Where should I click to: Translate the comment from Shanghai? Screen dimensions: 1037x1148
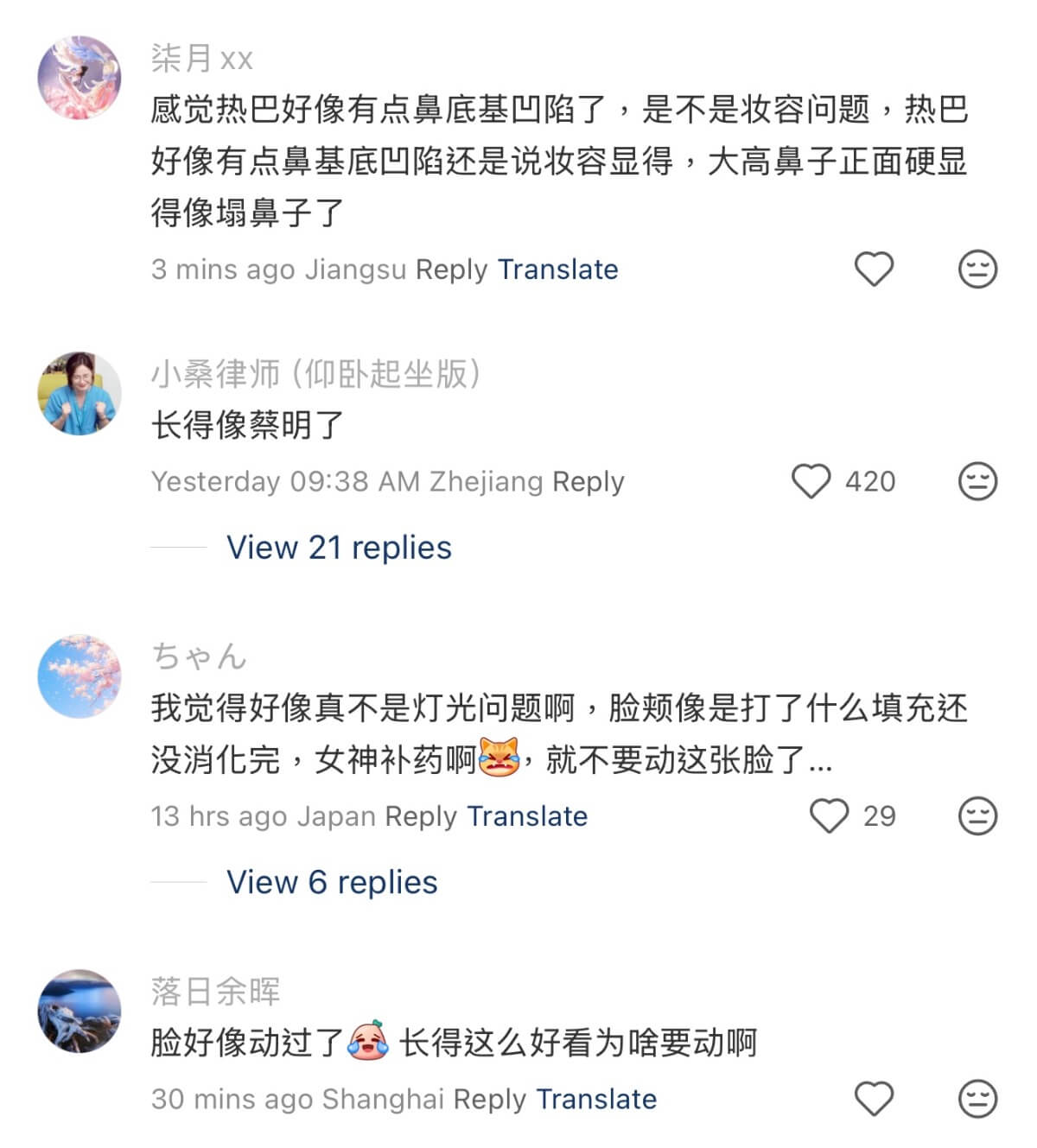[x=596, y=1099]
